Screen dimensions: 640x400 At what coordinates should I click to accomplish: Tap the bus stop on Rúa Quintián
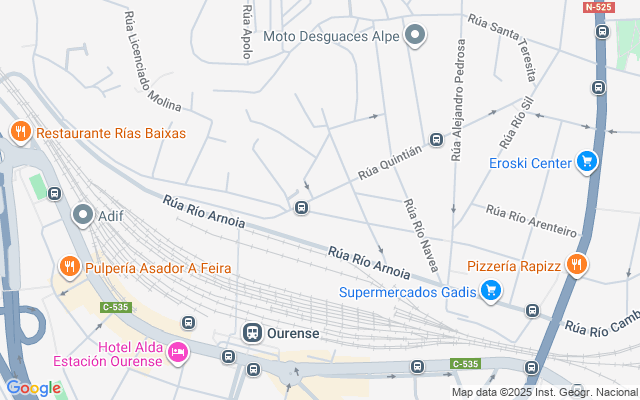[x=436, y=139]
